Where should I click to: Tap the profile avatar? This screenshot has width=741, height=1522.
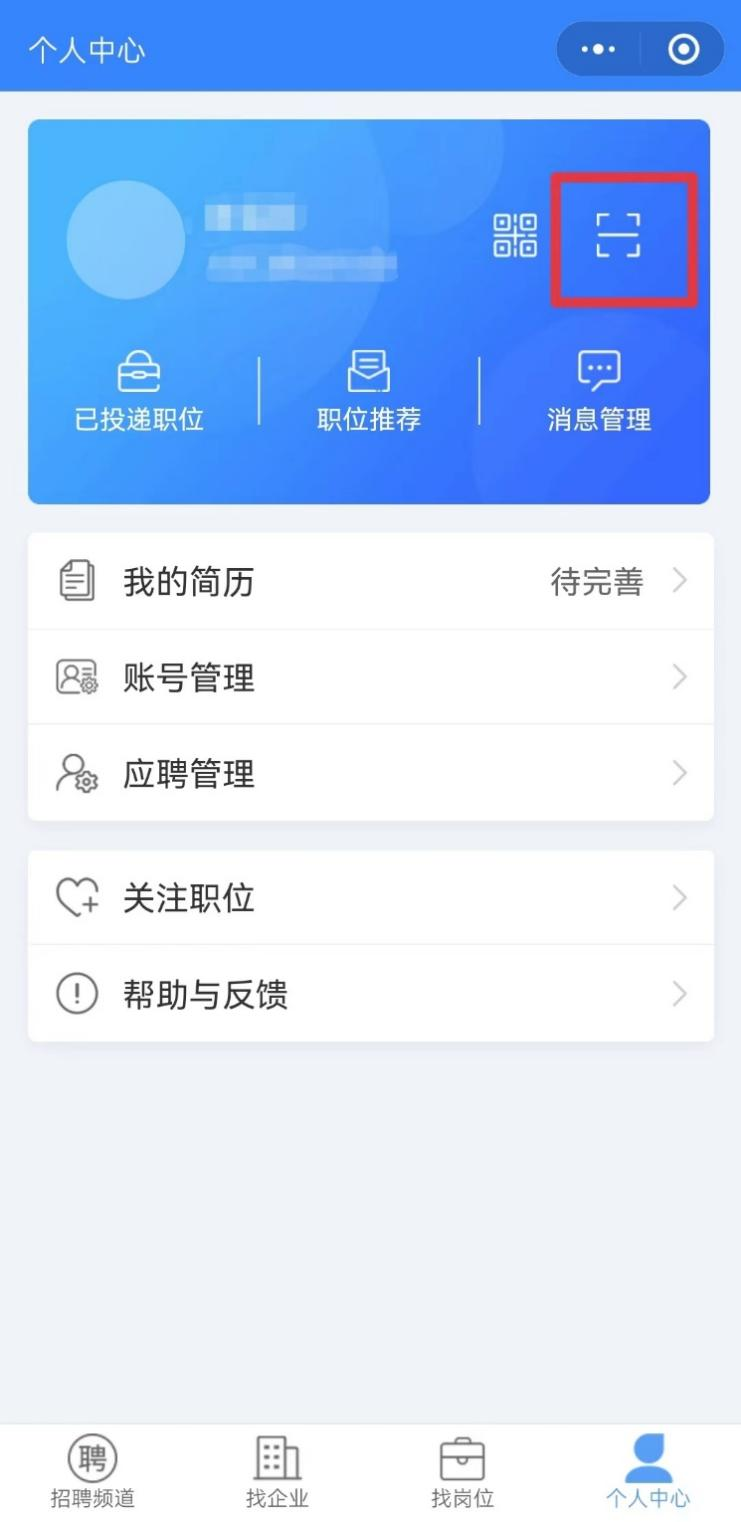(x=126, y=240)
